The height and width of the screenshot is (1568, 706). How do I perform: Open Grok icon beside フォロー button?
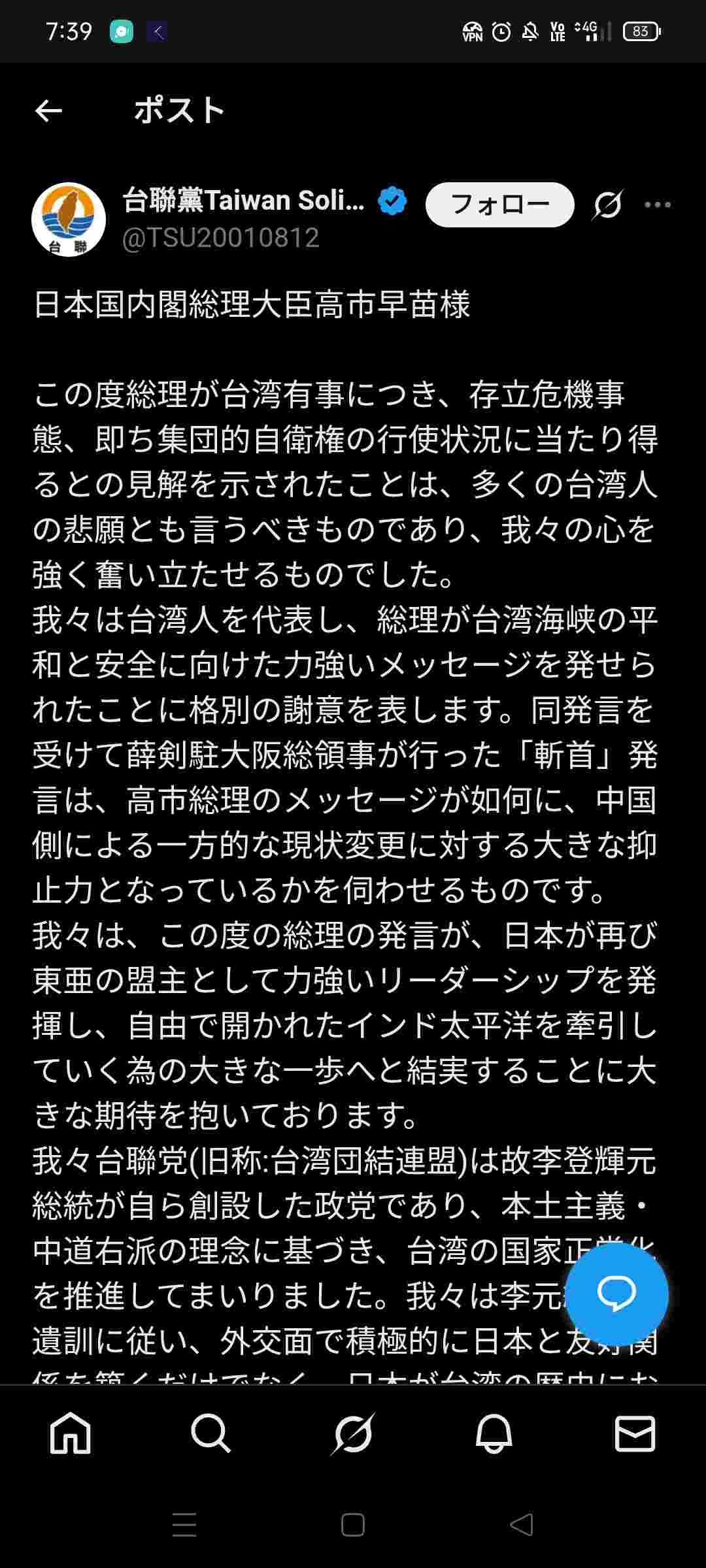607,205
